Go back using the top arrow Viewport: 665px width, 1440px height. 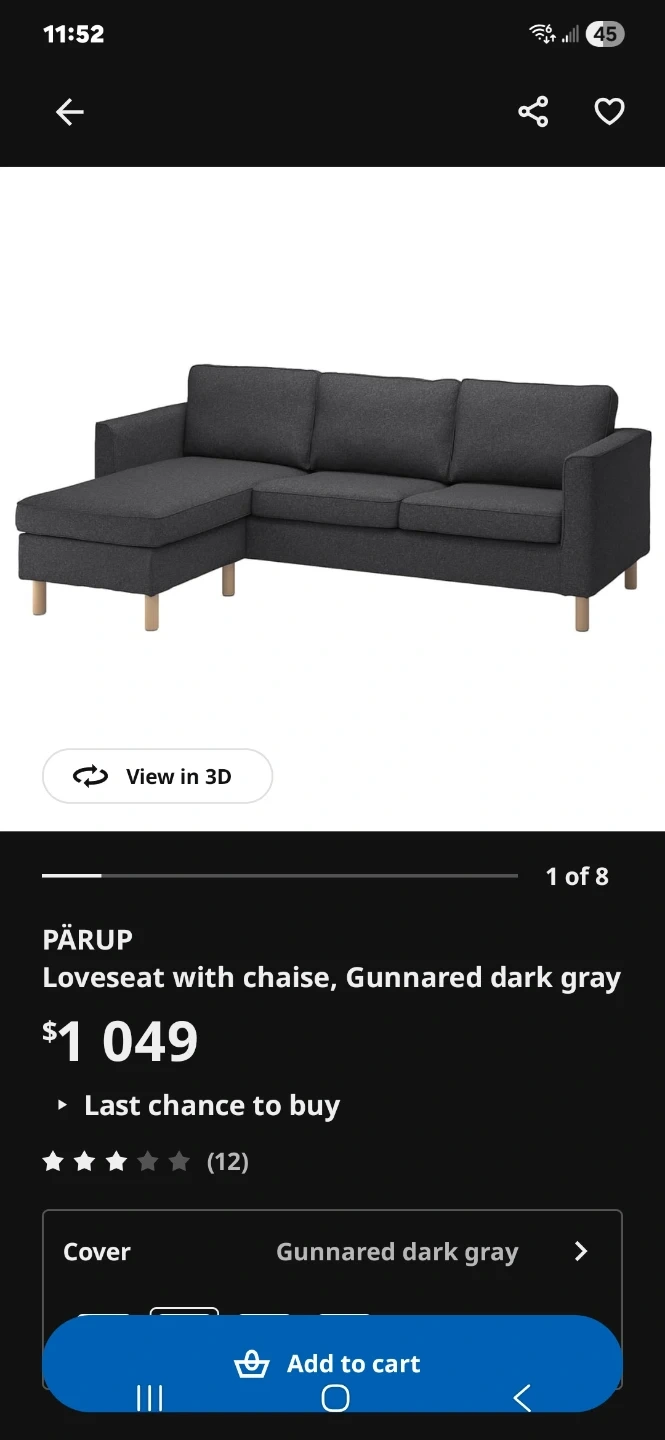pyautogui.click(x=69, y=112)
